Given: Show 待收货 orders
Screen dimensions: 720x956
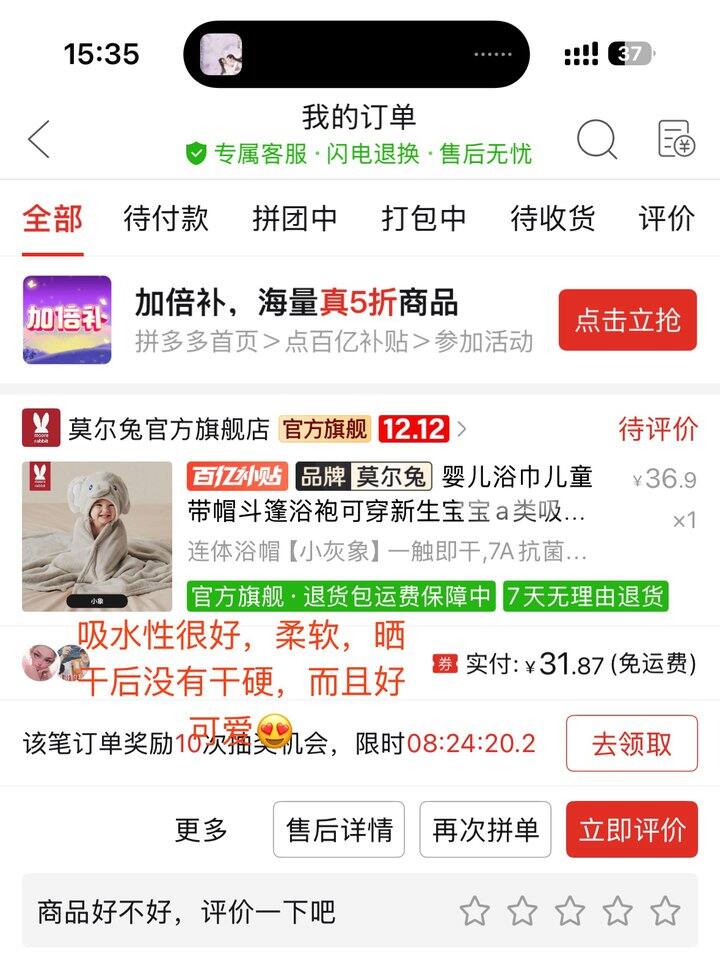Looking at the screenshot, I should pyautogui.click(x=553, y=218).
